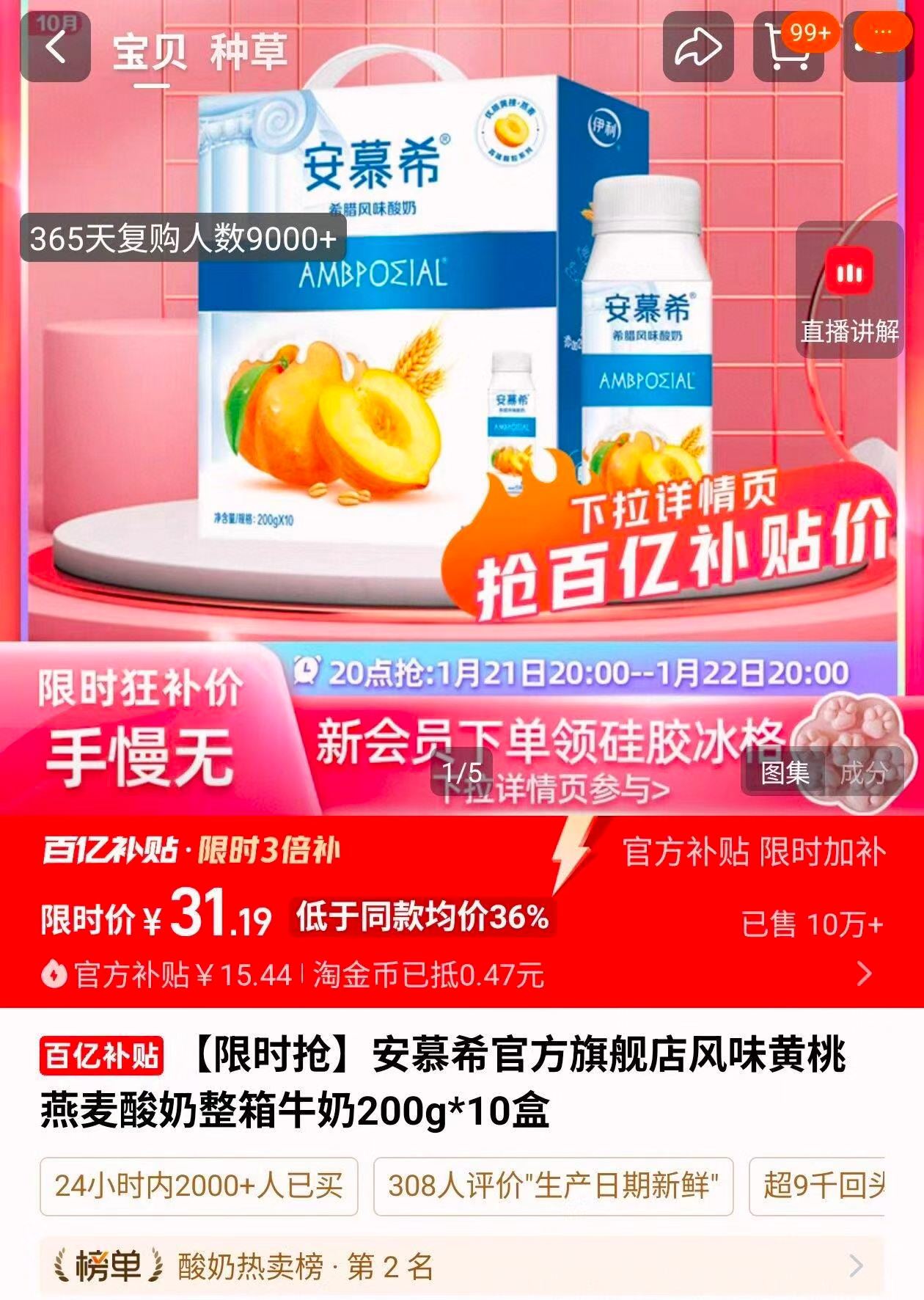
Task: Open the 图集 image gallery button
Action: coord(784,770)
